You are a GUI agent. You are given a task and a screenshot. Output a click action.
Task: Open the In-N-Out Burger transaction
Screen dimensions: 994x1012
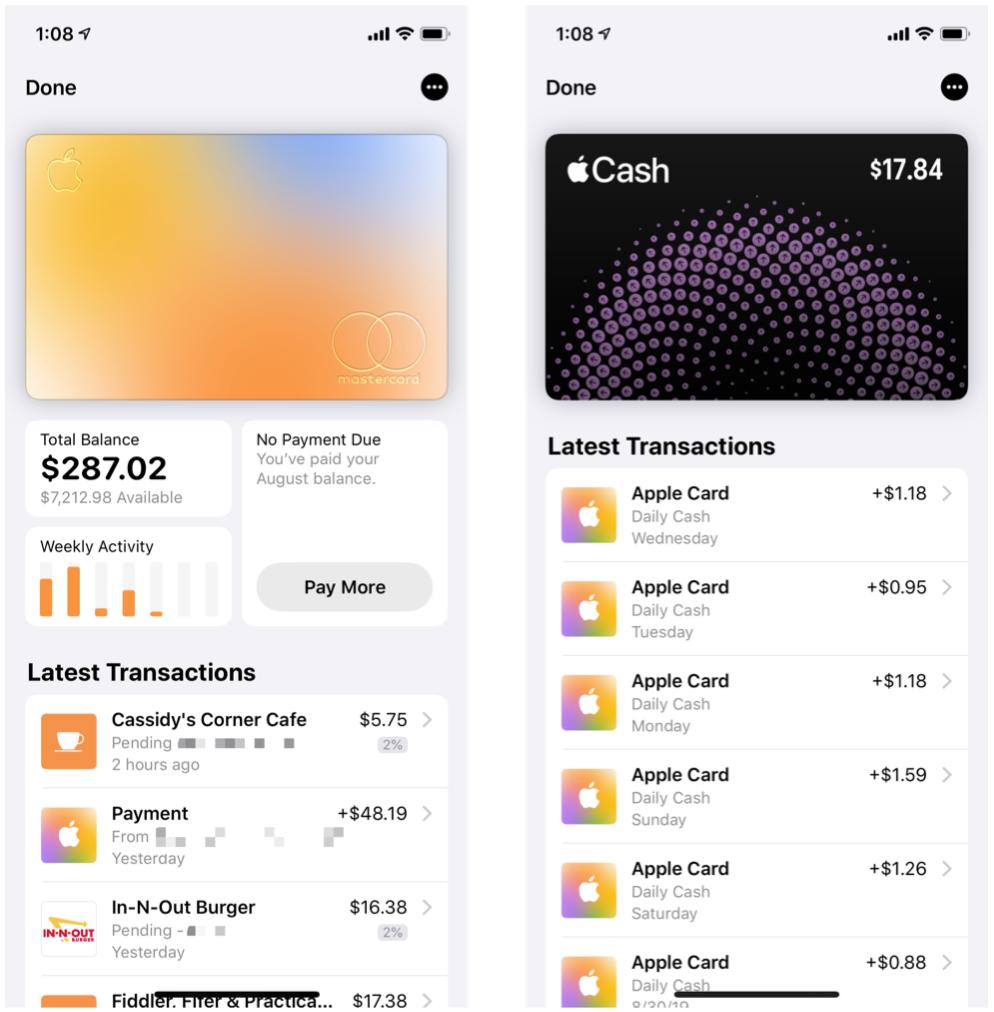pyautogui.click(x=236, y=929)
